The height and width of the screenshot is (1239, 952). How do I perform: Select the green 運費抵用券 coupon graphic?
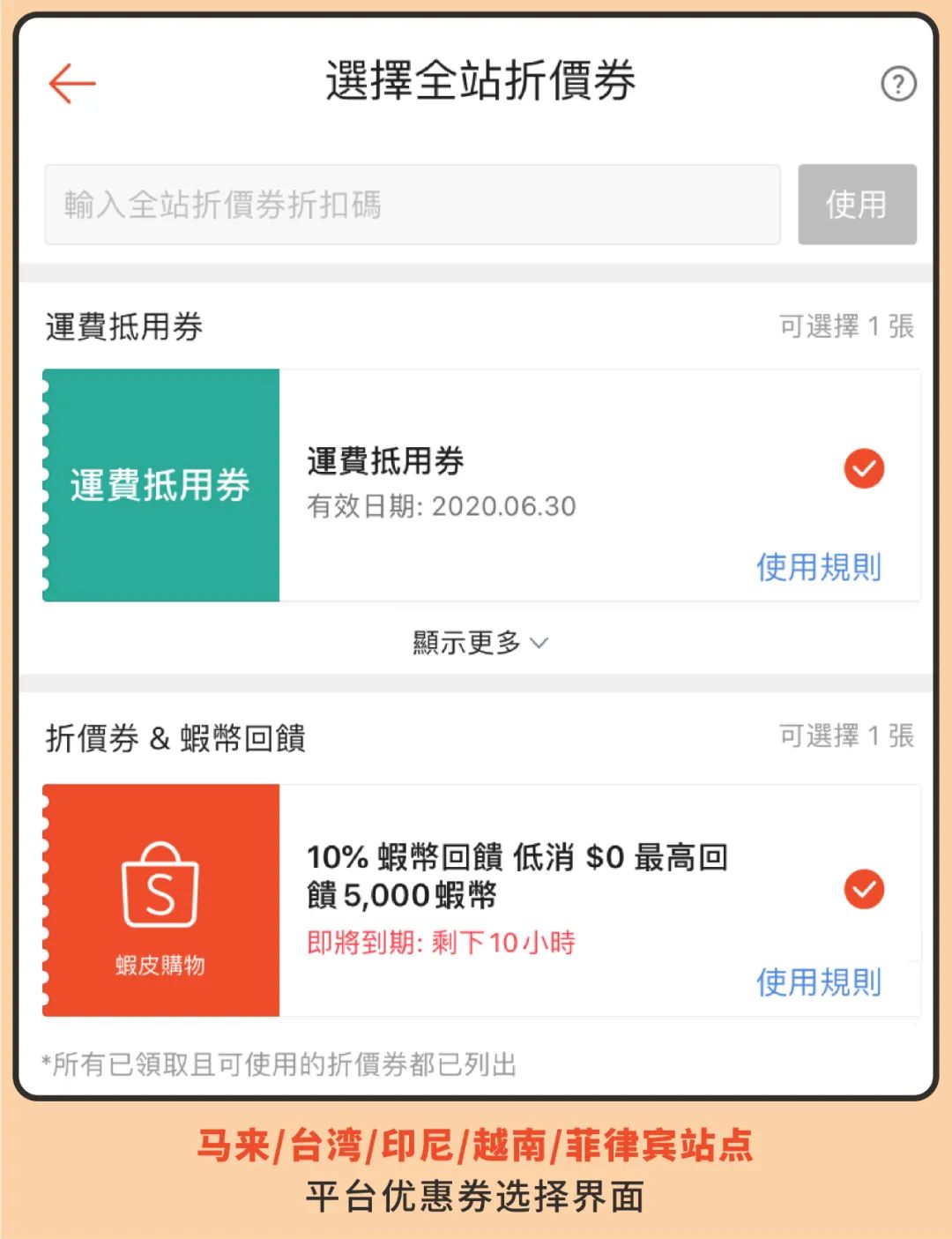click(160, 483)
